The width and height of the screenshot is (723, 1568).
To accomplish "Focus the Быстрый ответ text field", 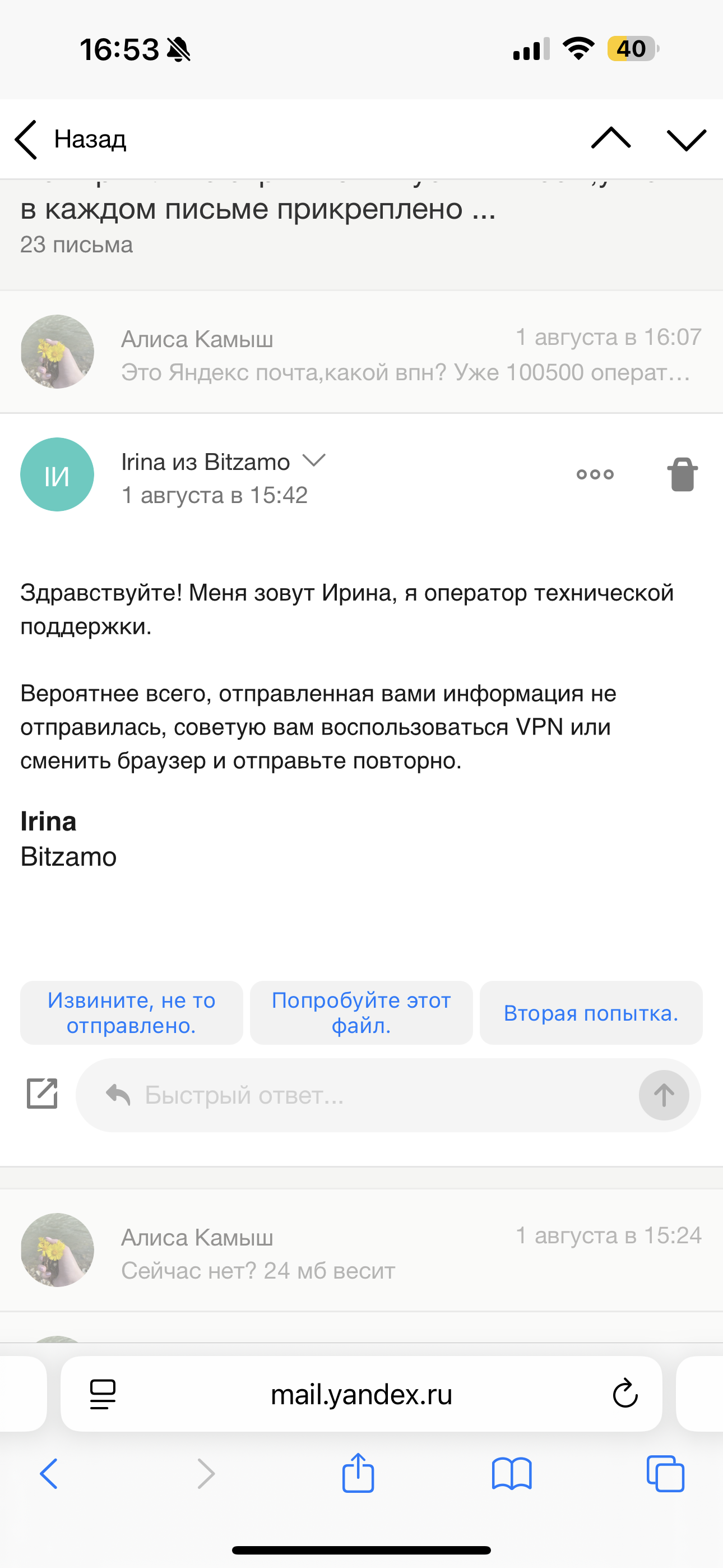I will 365,1096.
